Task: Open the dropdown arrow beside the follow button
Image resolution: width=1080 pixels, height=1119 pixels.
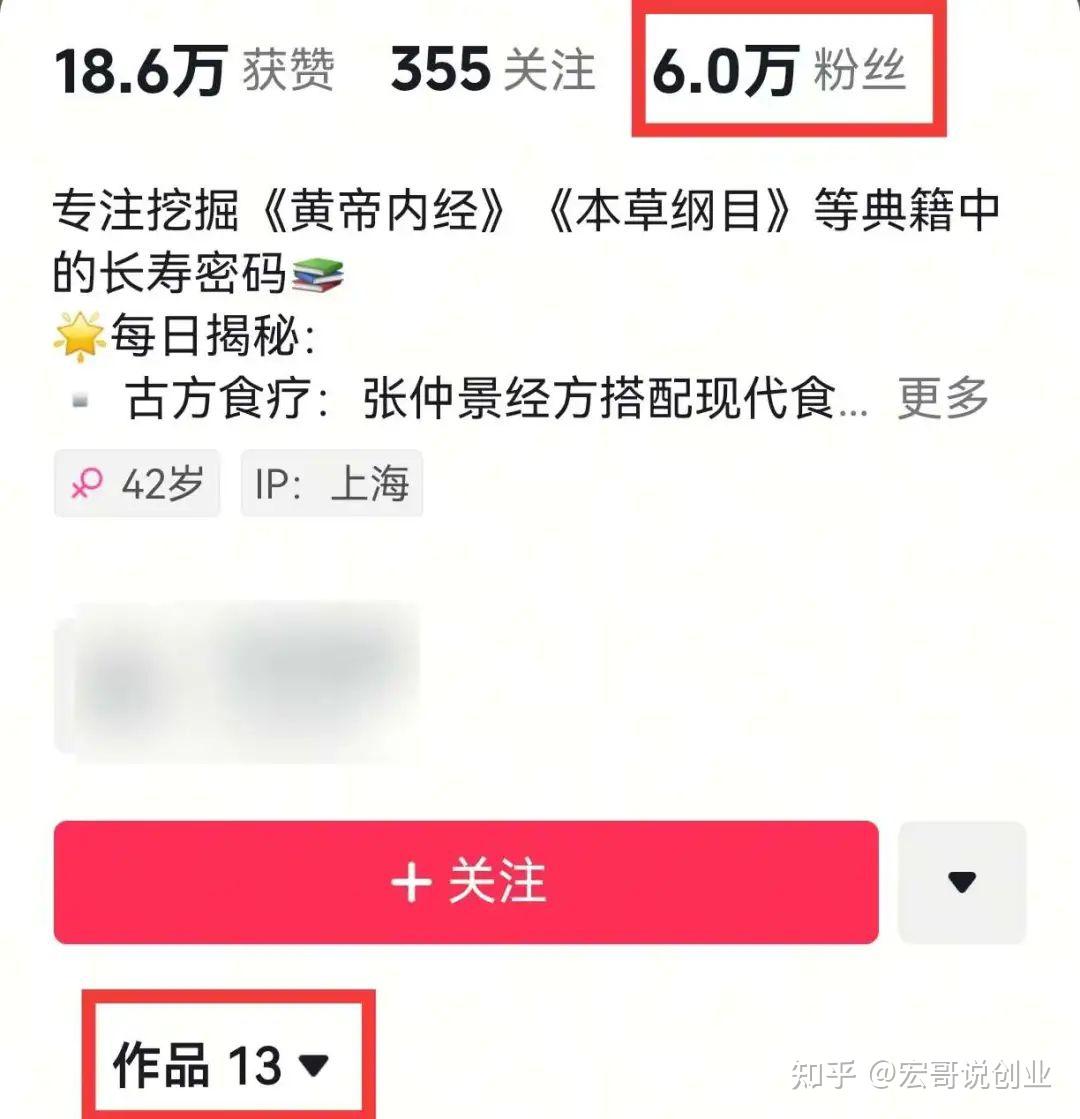Action: click(962, 882)
